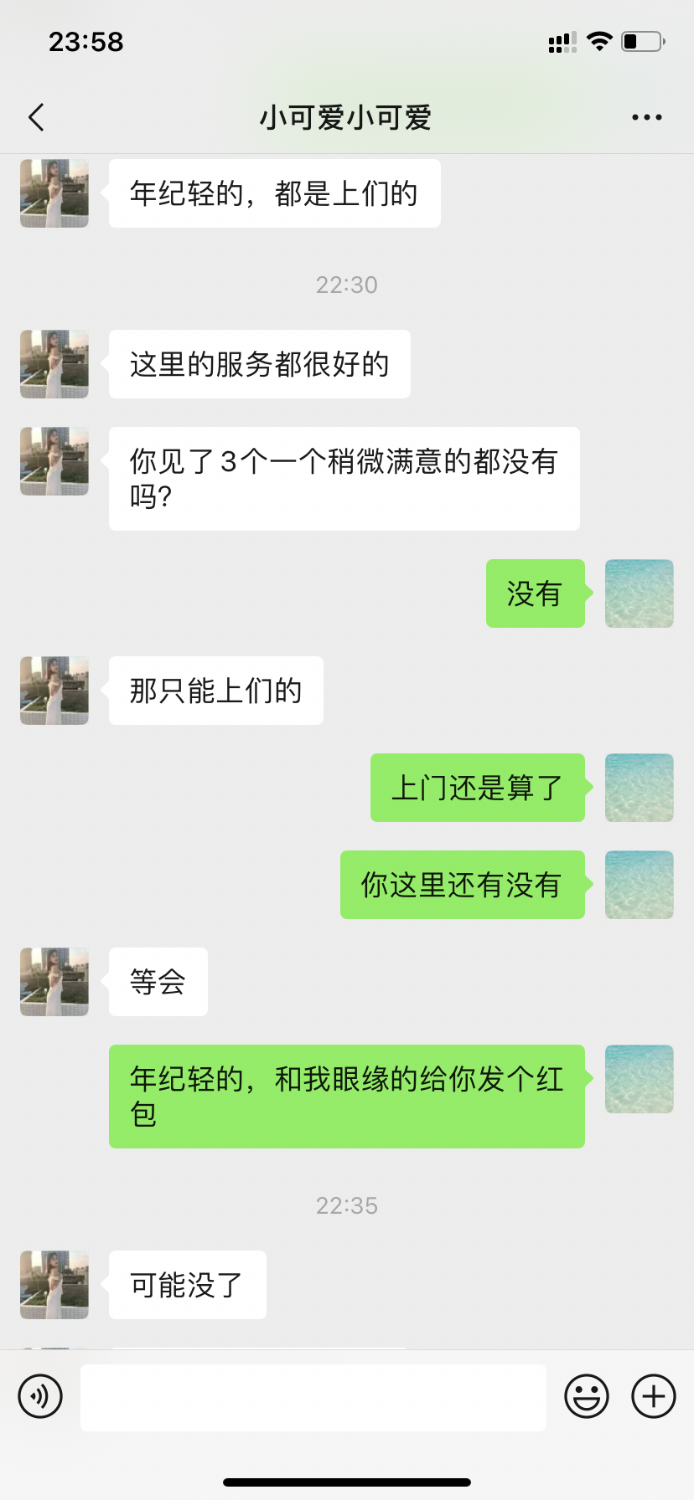Switch to voice message input
Image resolution: width=694 pixels, height=1500 pixels.
click(x=40, y=1396)
